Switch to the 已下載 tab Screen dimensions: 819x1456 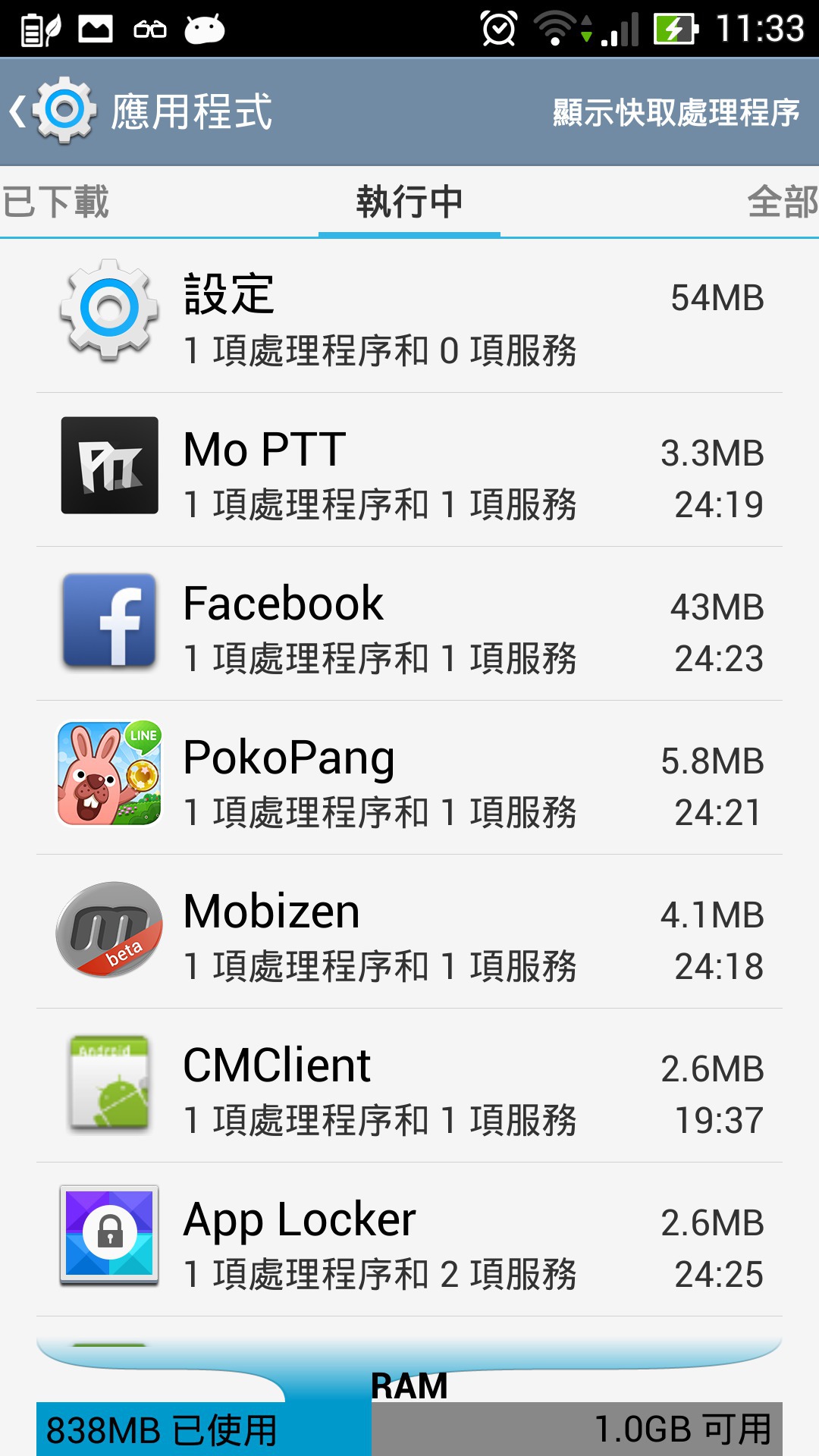click(x=56, y=202)
